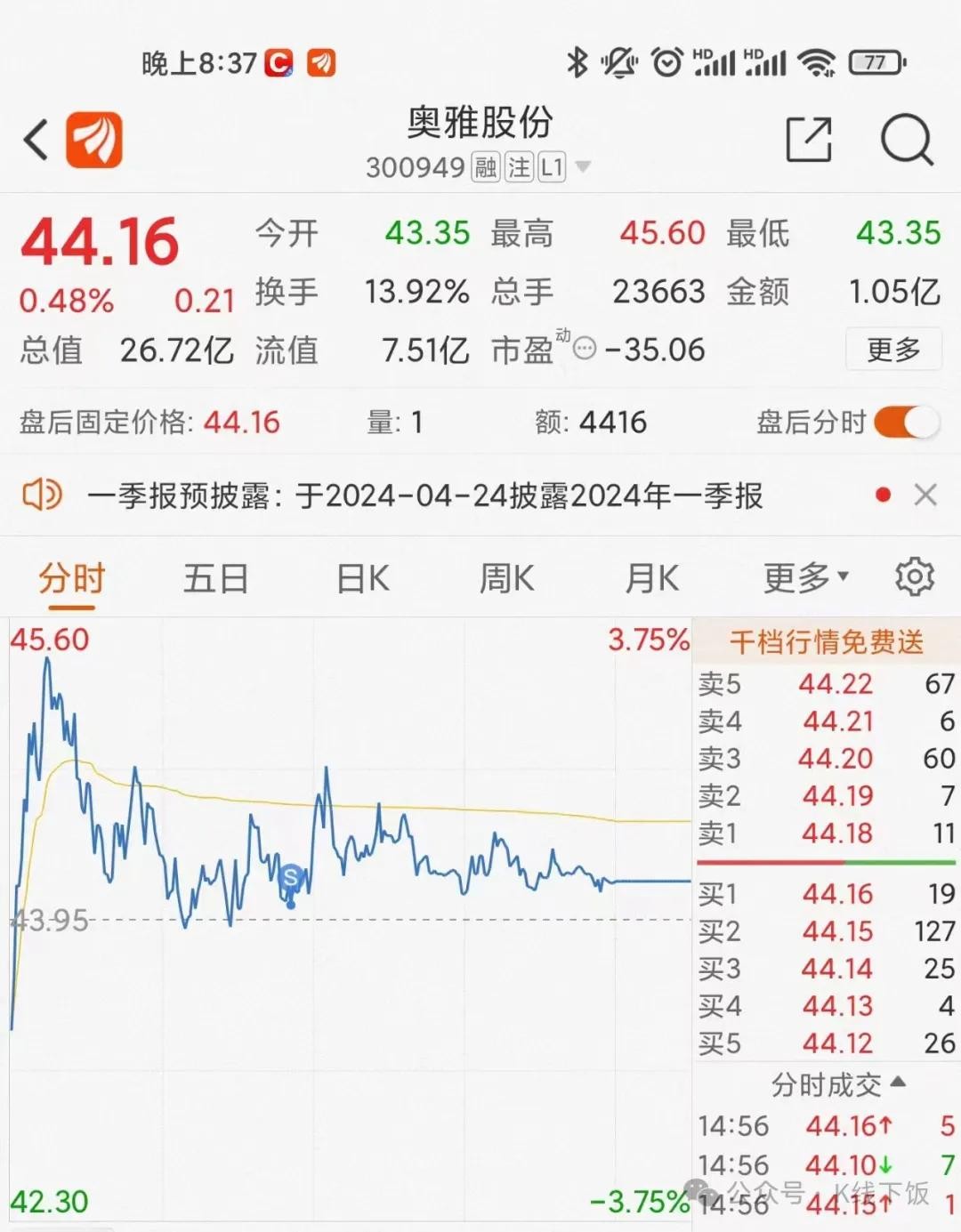
Task: Open the 市盈 info bubble icon
Action: point(585,349)
